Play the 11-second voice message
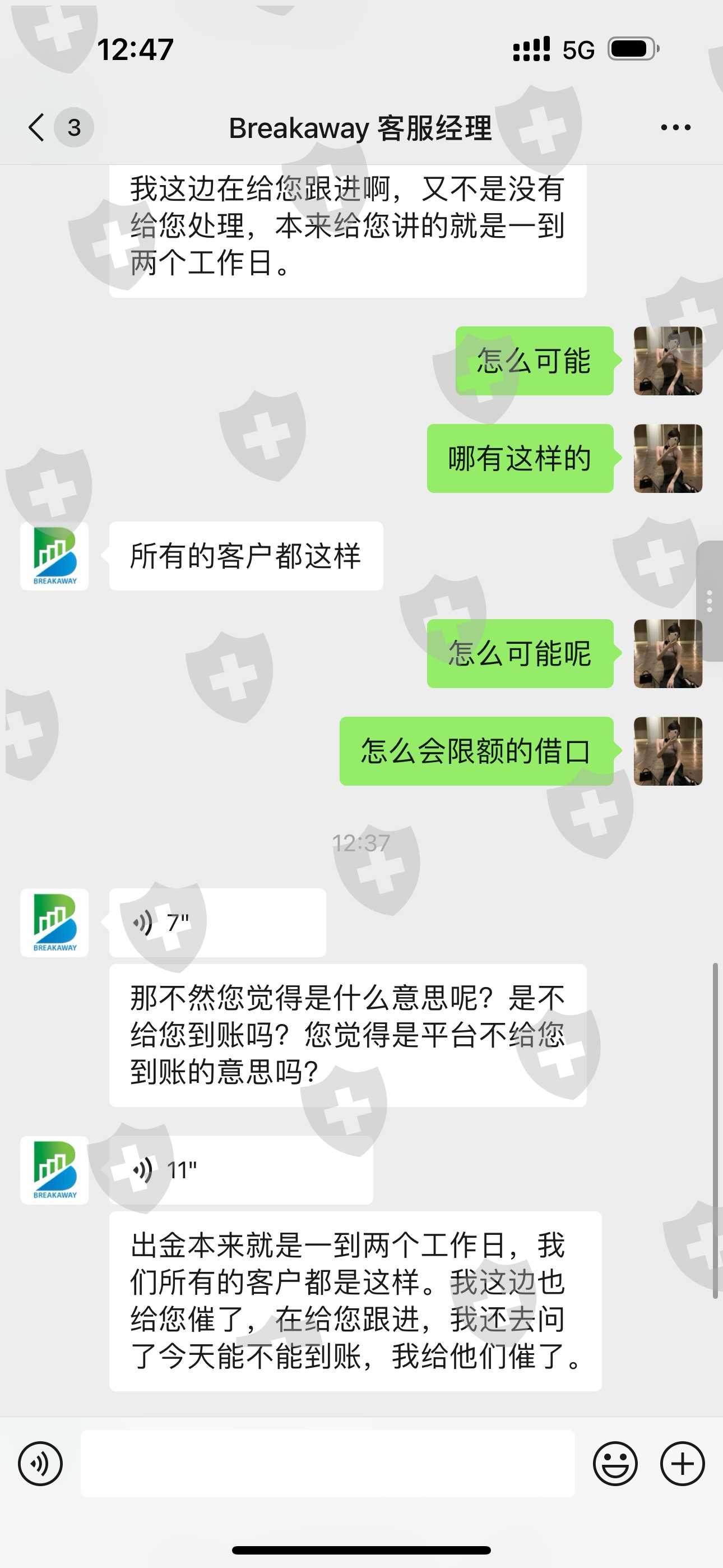This screenshot has width=723, height=1568. [241, 1170]
